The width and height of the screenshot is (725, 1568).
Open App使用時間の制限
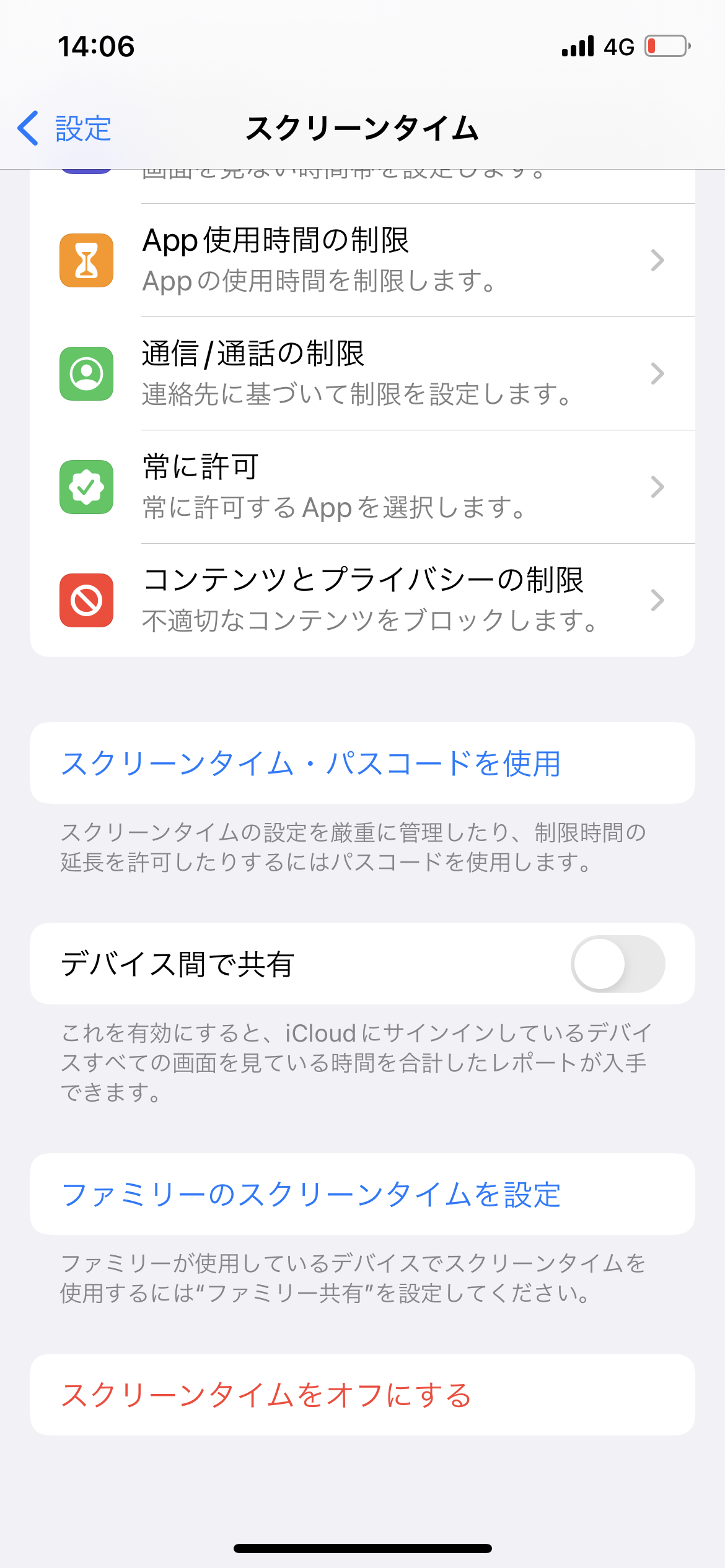point(362,260)
